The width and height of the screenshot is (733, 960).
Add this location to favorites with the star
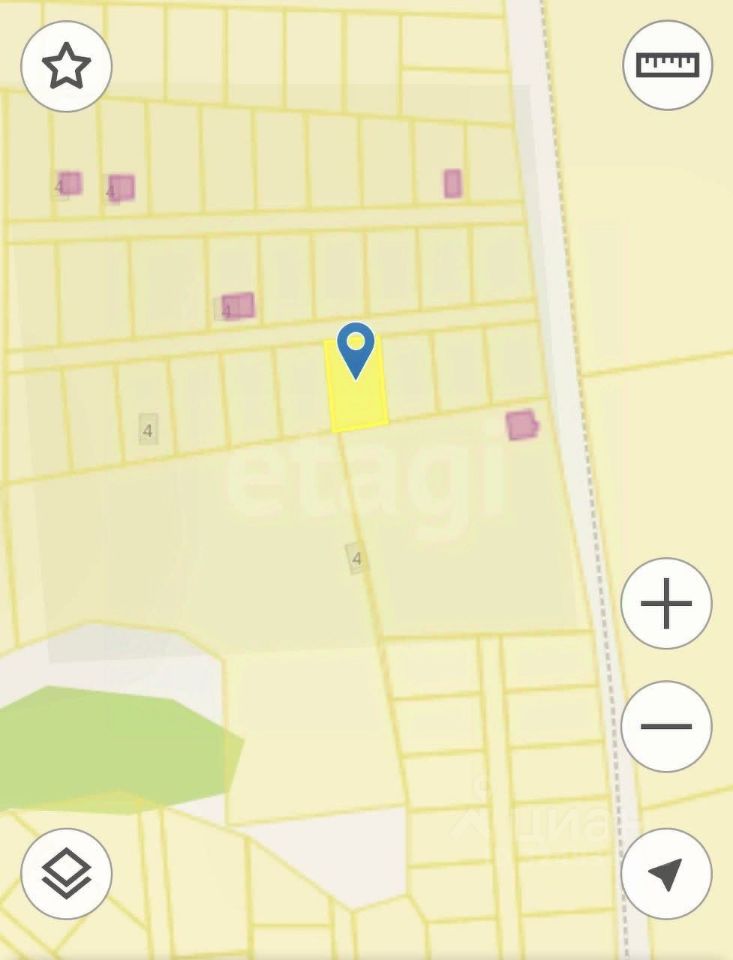(66, 66)
